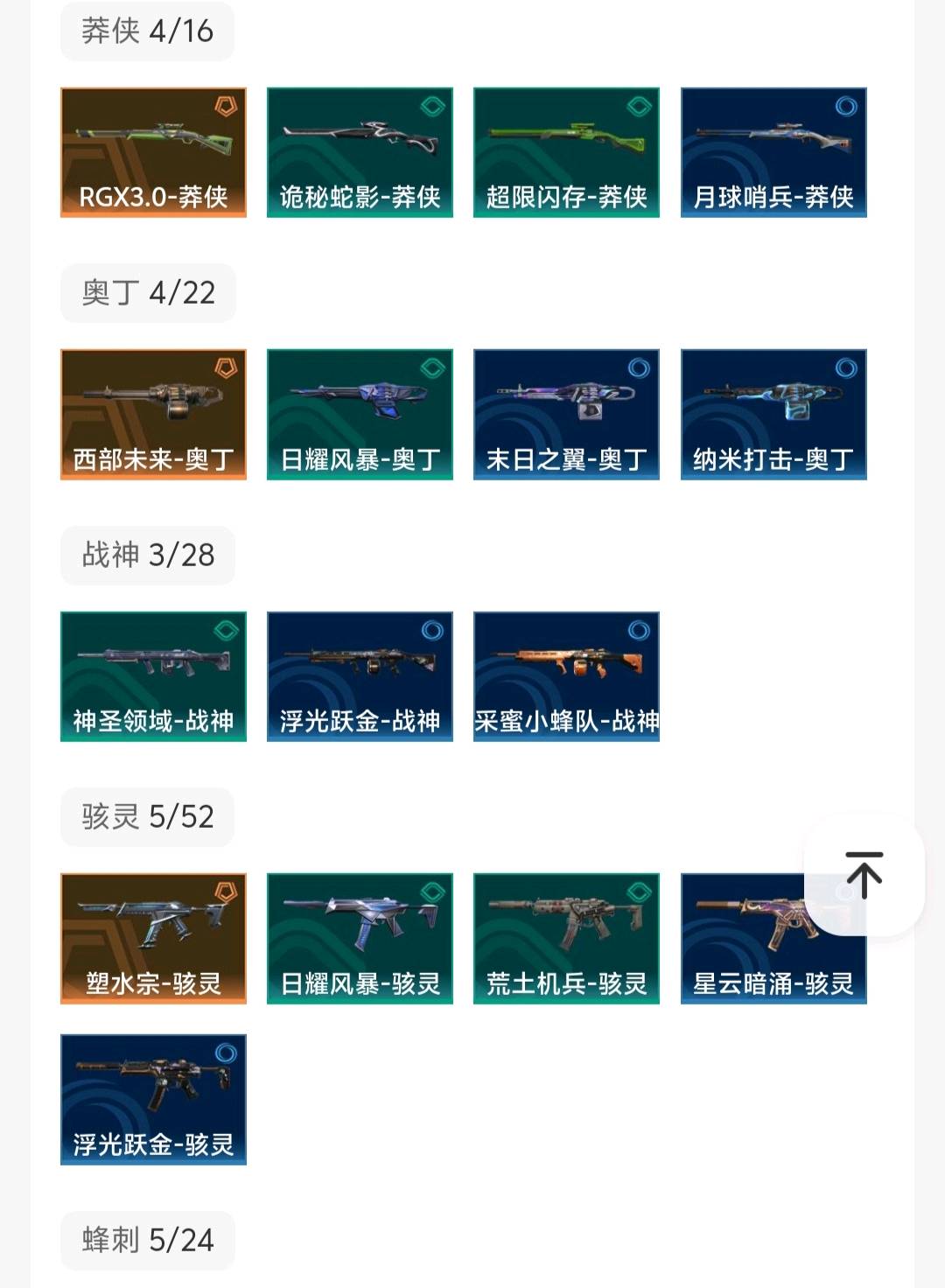945x1288 pixels.
Task: Tap the scroll-to-top arrow button
Action: tap(864, 875)
